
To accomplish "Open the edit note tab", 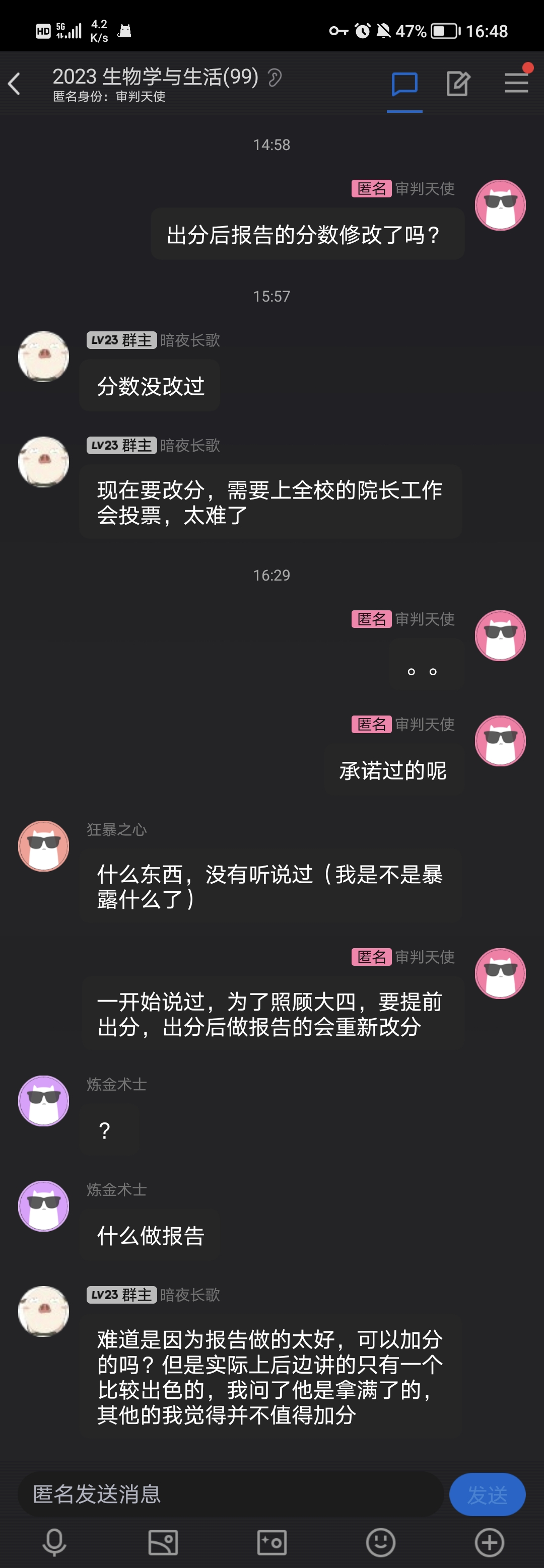I will [458, 84].
